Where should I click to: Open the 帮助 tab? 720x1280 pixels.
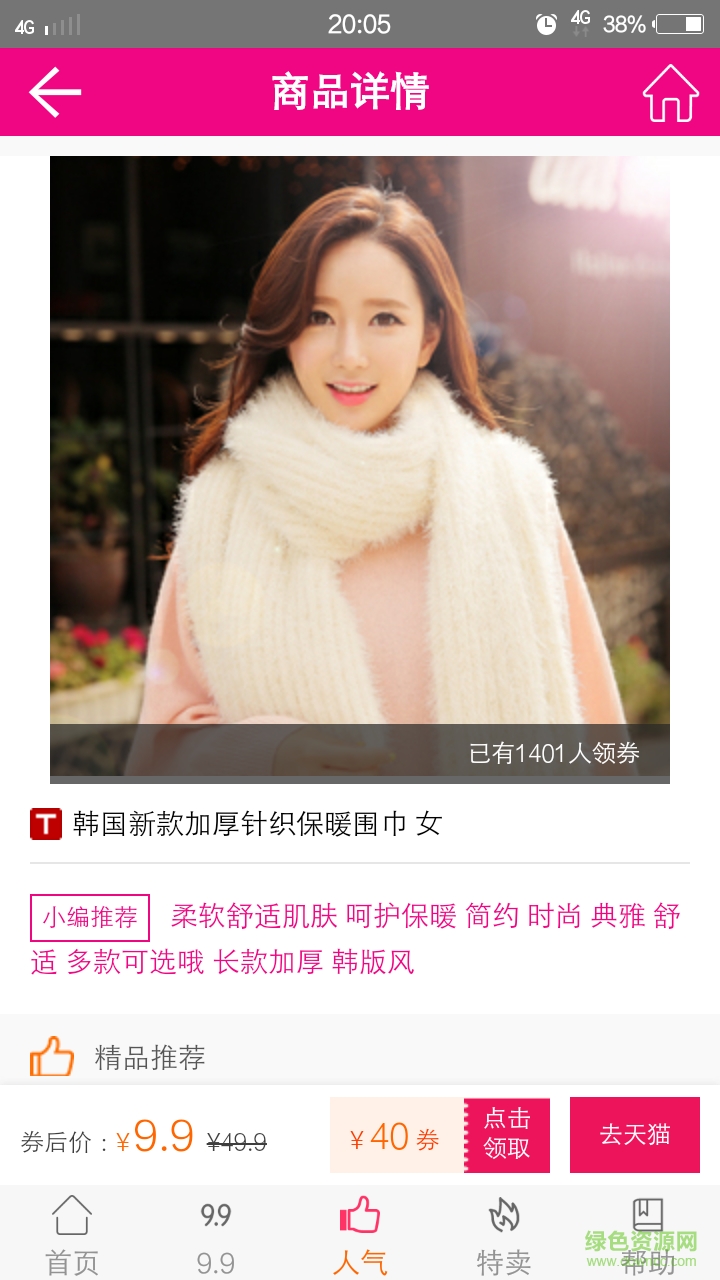tap(647, 1236)
